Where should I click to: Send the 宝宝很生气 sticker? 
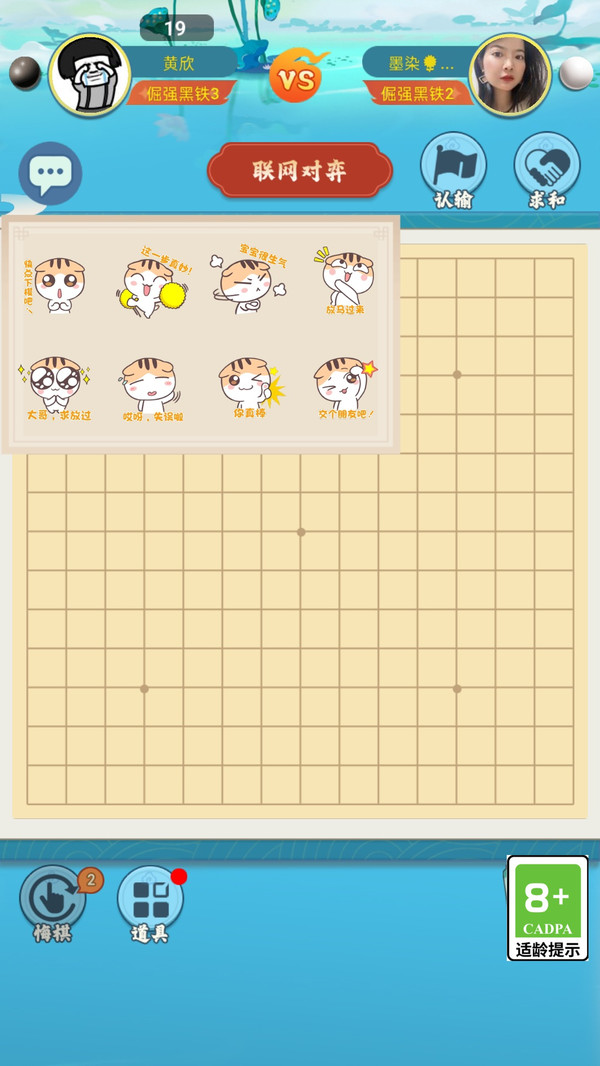[248, 280]
